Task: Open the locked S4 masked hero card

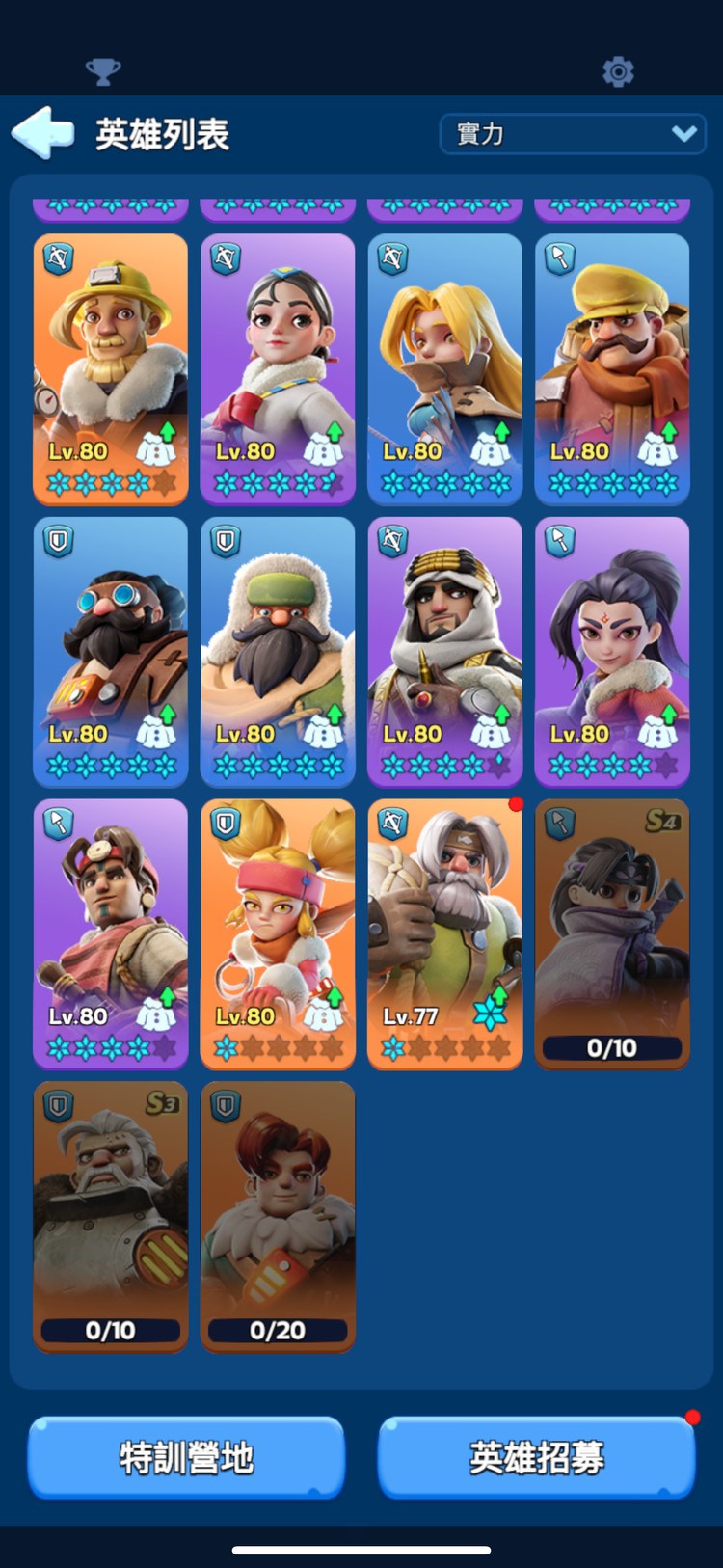Action: [612, 933]
